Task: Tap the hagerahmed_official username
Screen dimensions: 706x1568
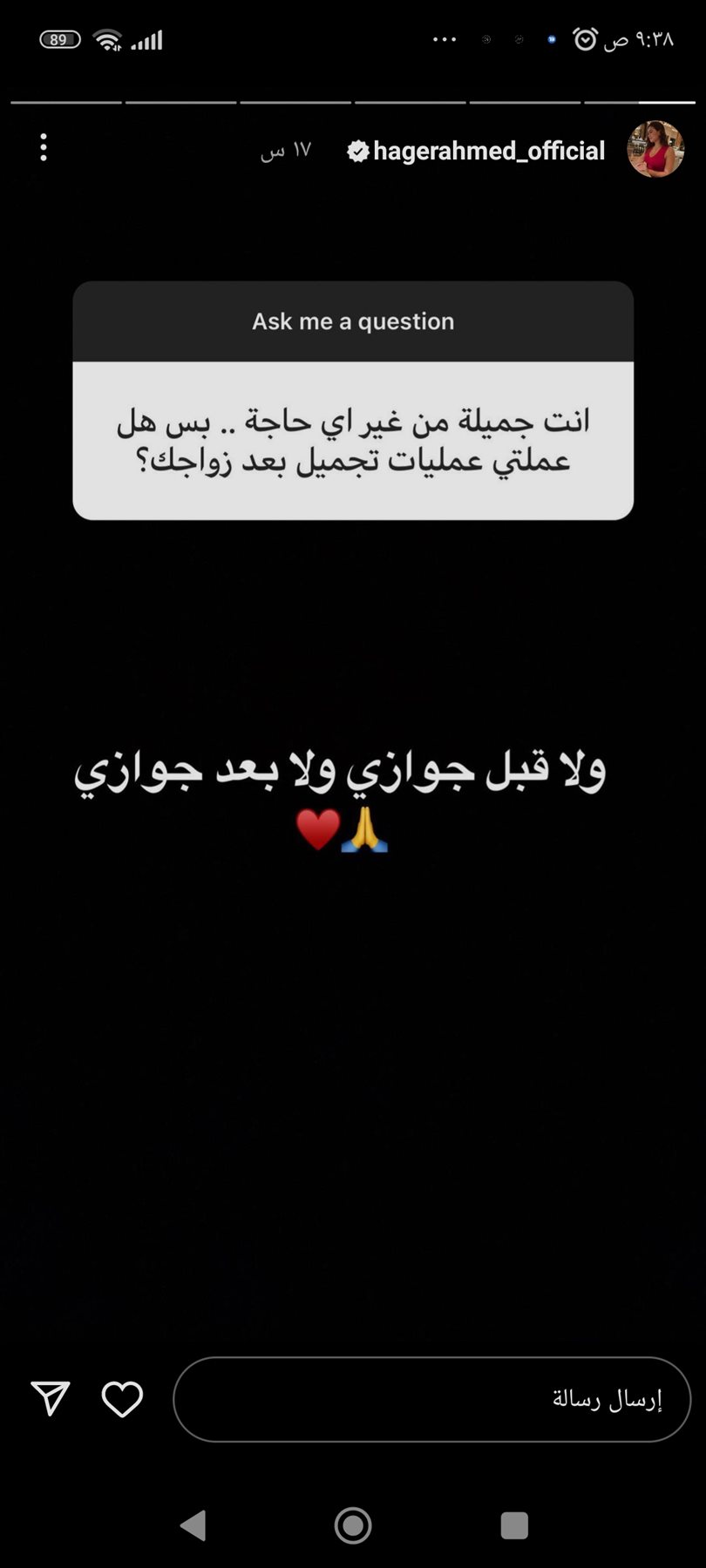Action: point(488,151)
